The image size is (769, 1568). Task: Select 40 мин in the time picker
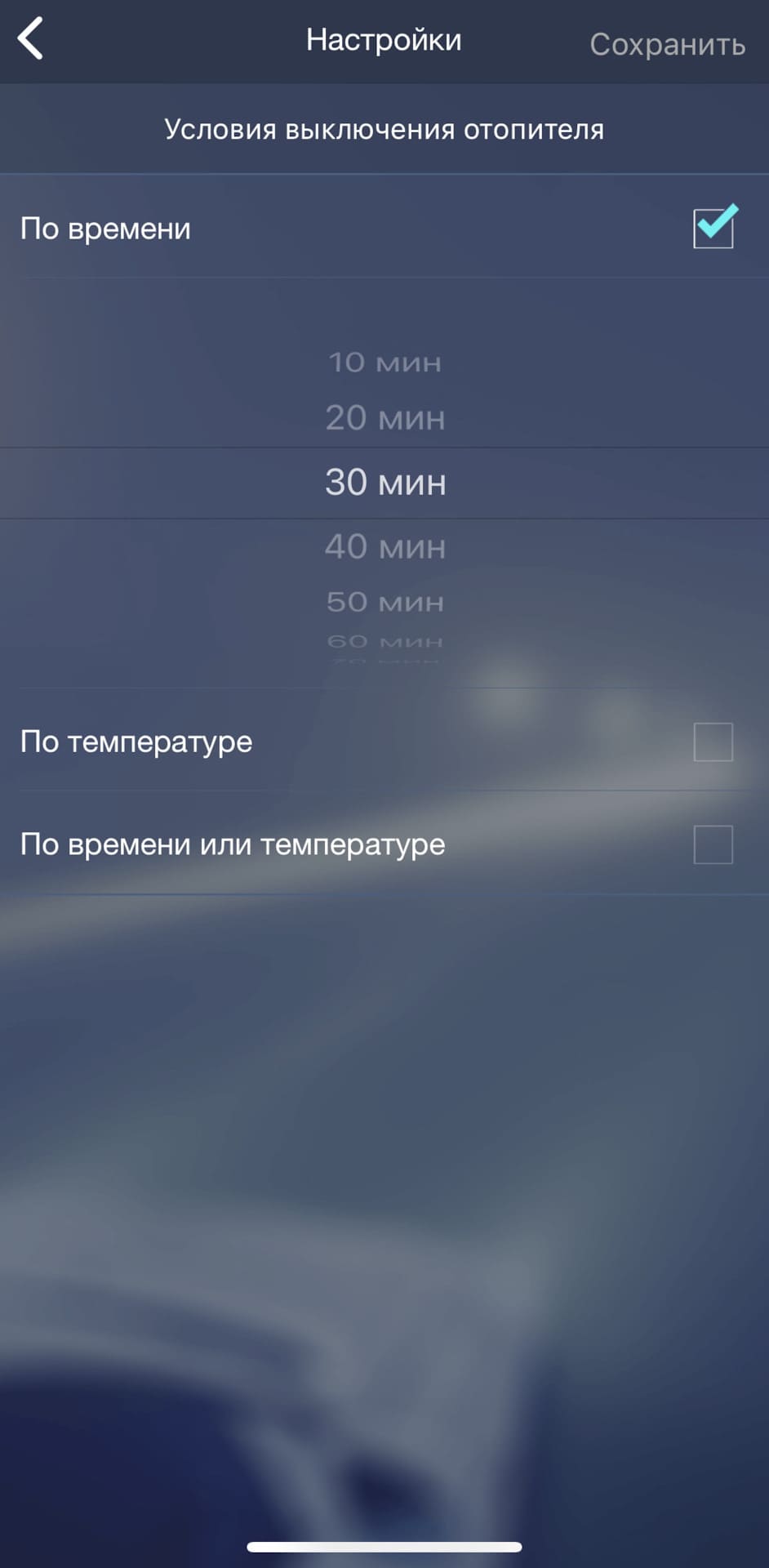tap(384, 546)
